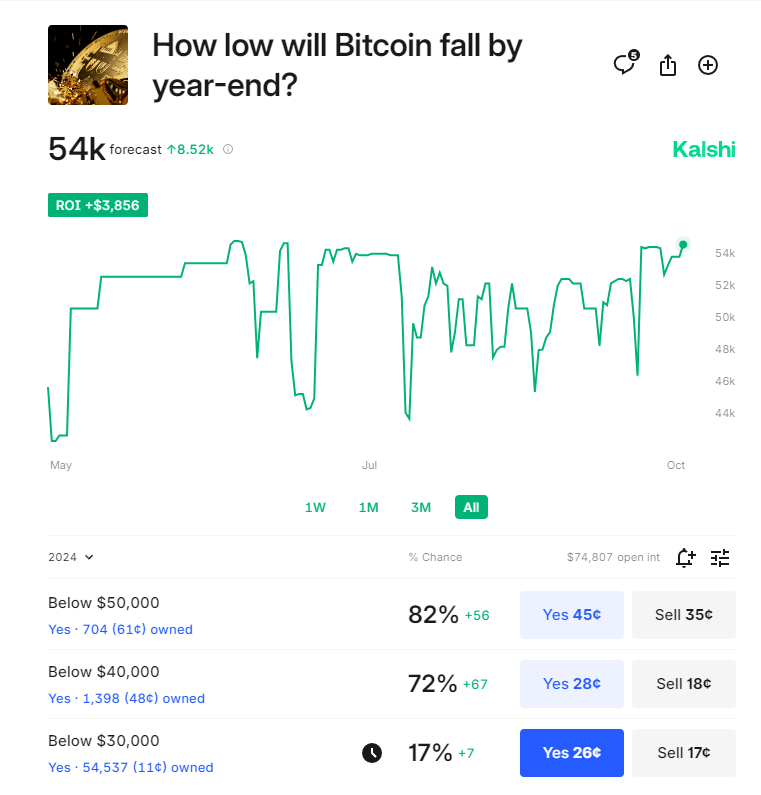Buy Yes 45¢ on Below $50,000

tap(572, 615)
